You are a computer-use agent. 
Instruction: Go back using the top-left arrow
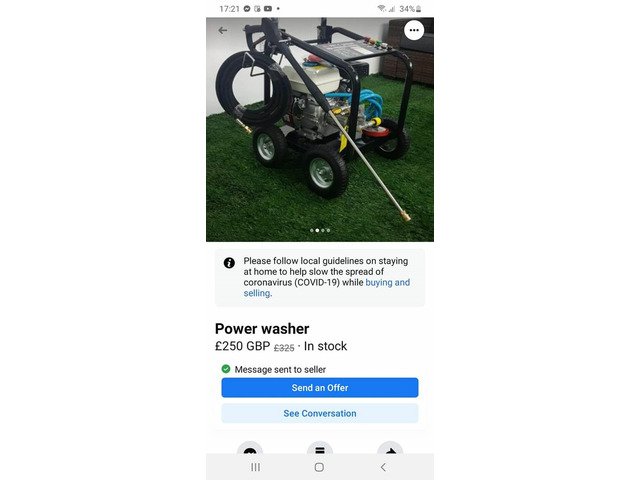click(x=222, y=30)
